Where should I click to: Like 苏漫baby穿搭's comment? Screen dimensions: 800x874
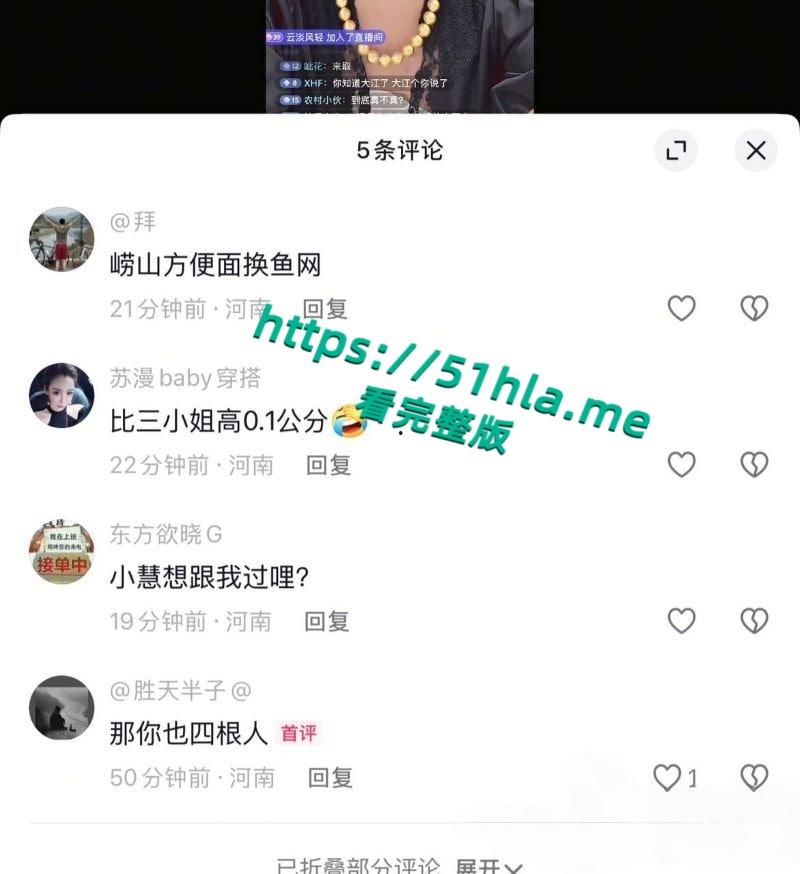coord(683,465)
